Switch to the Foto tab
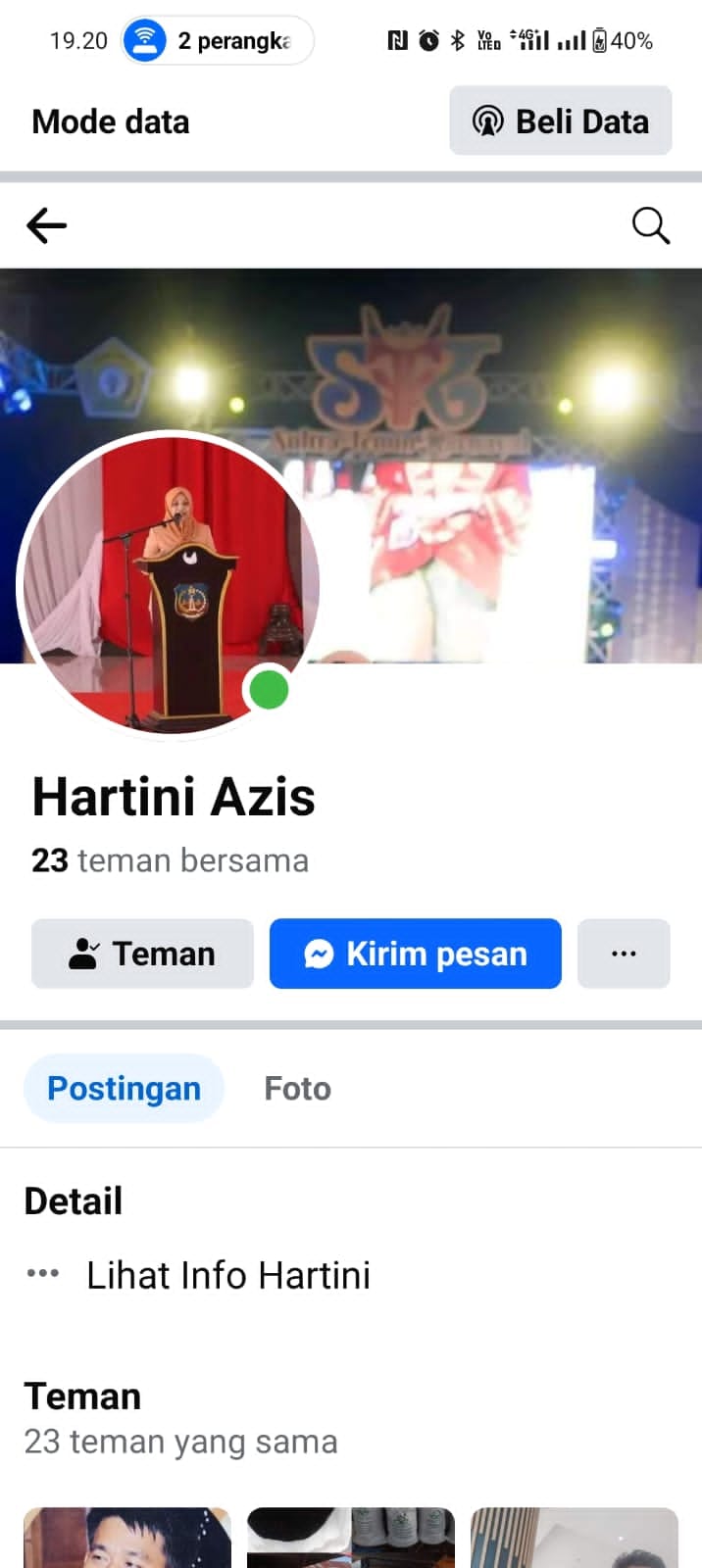This screenshot has width=702, height=1568. [297, 1088]
